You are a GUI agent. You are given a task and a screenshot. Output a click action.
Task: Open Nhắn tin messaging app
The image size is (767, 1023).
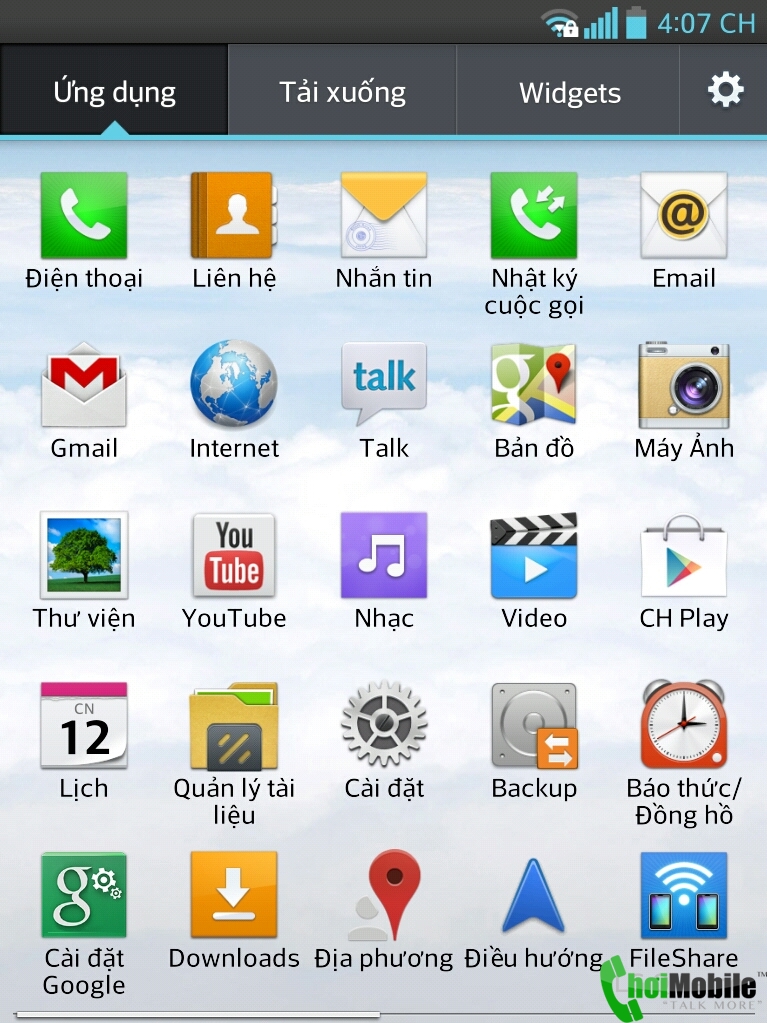384,216
